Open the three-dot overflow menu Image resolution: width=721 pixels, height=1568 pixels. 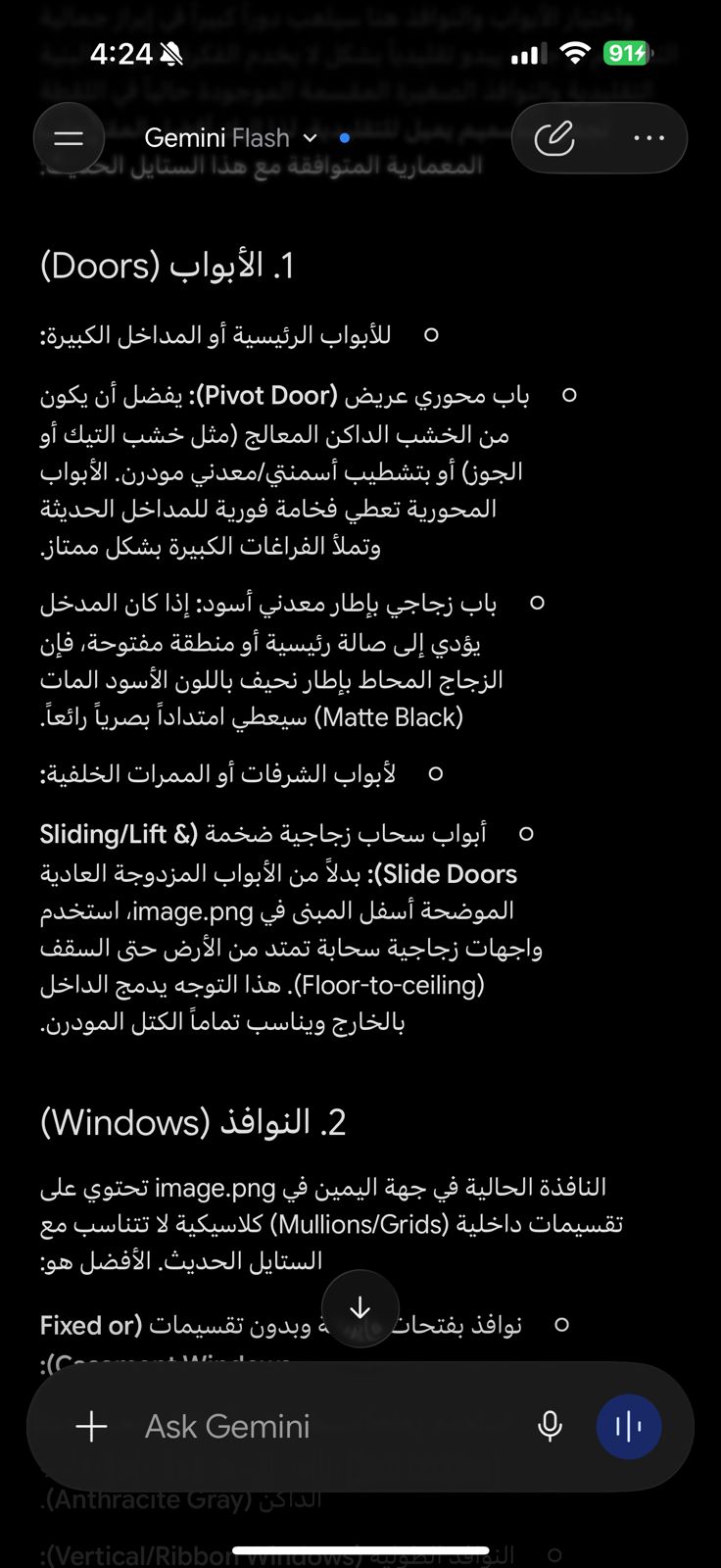click(649, 138)
